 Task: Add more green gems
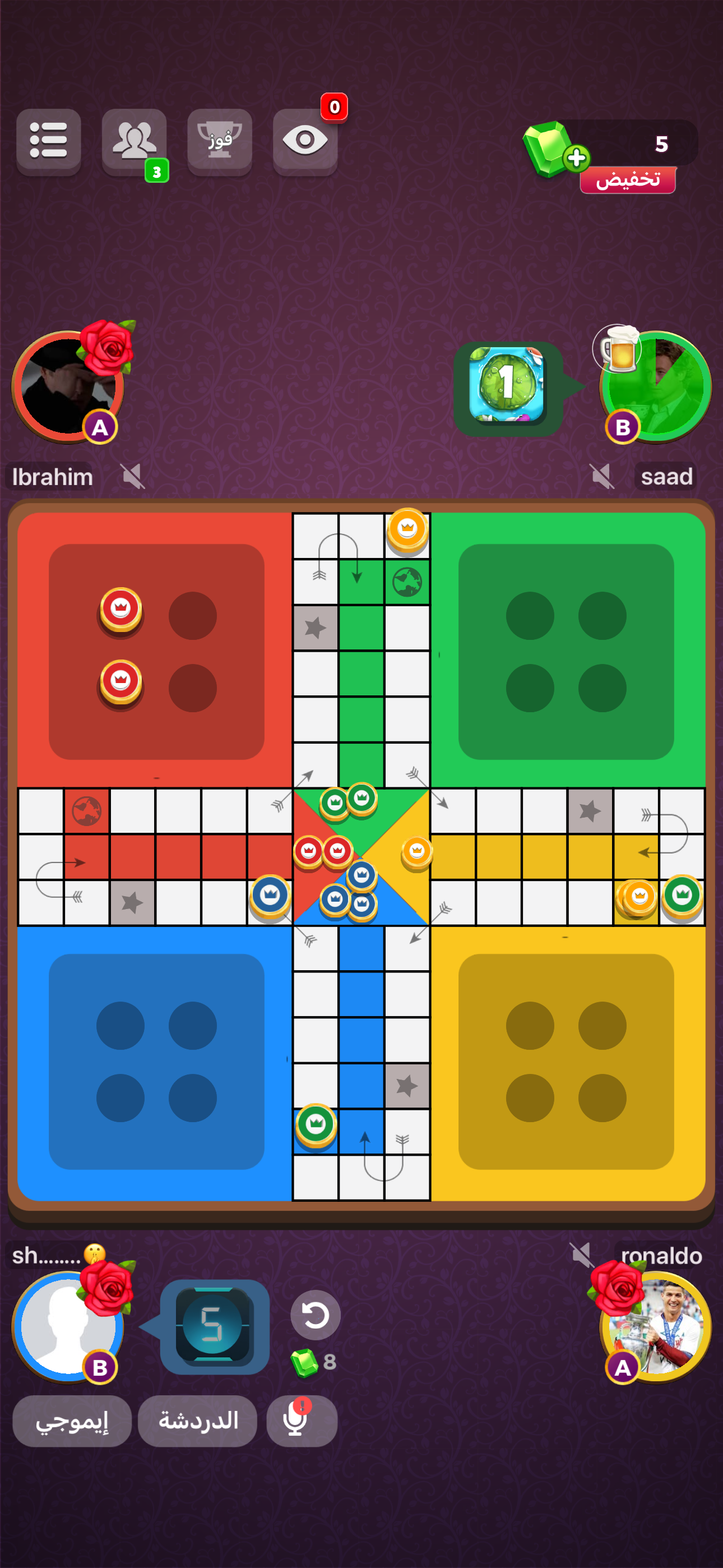click(x=575, y=158)
